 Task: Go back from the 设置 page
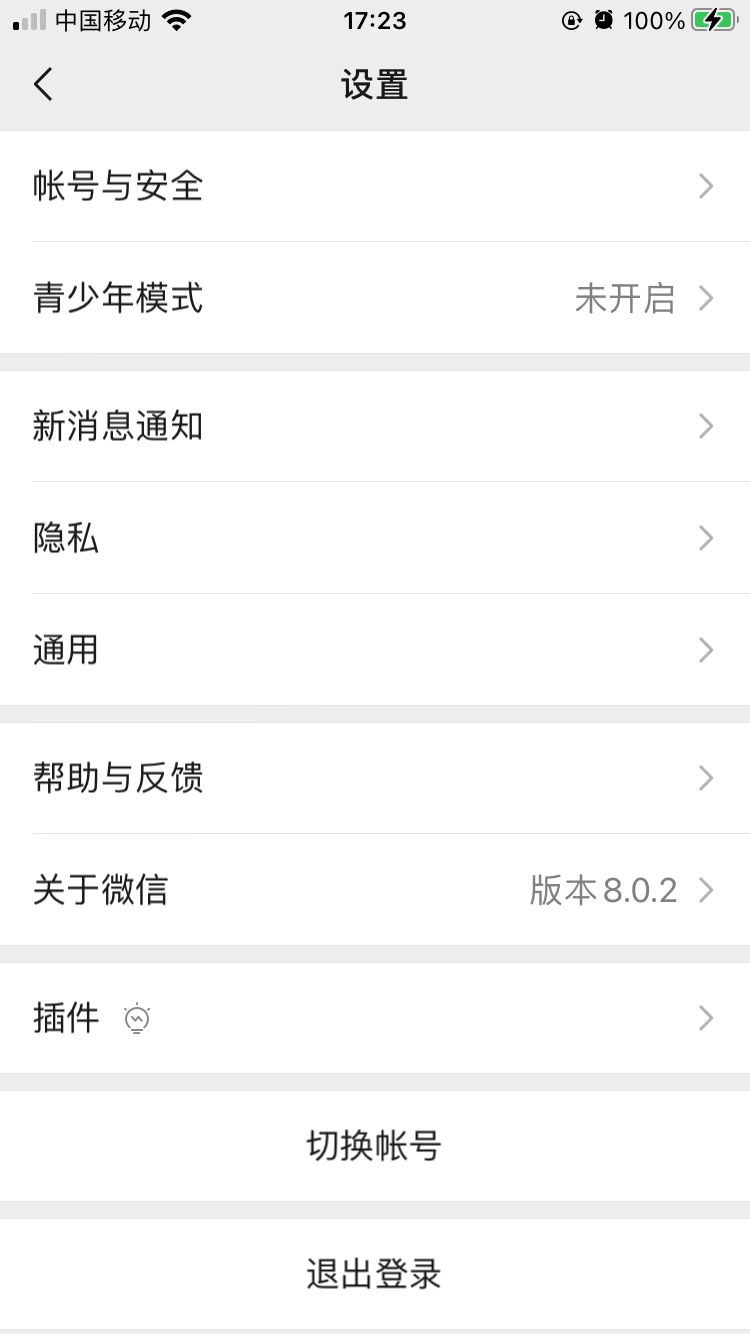point(43,85)
